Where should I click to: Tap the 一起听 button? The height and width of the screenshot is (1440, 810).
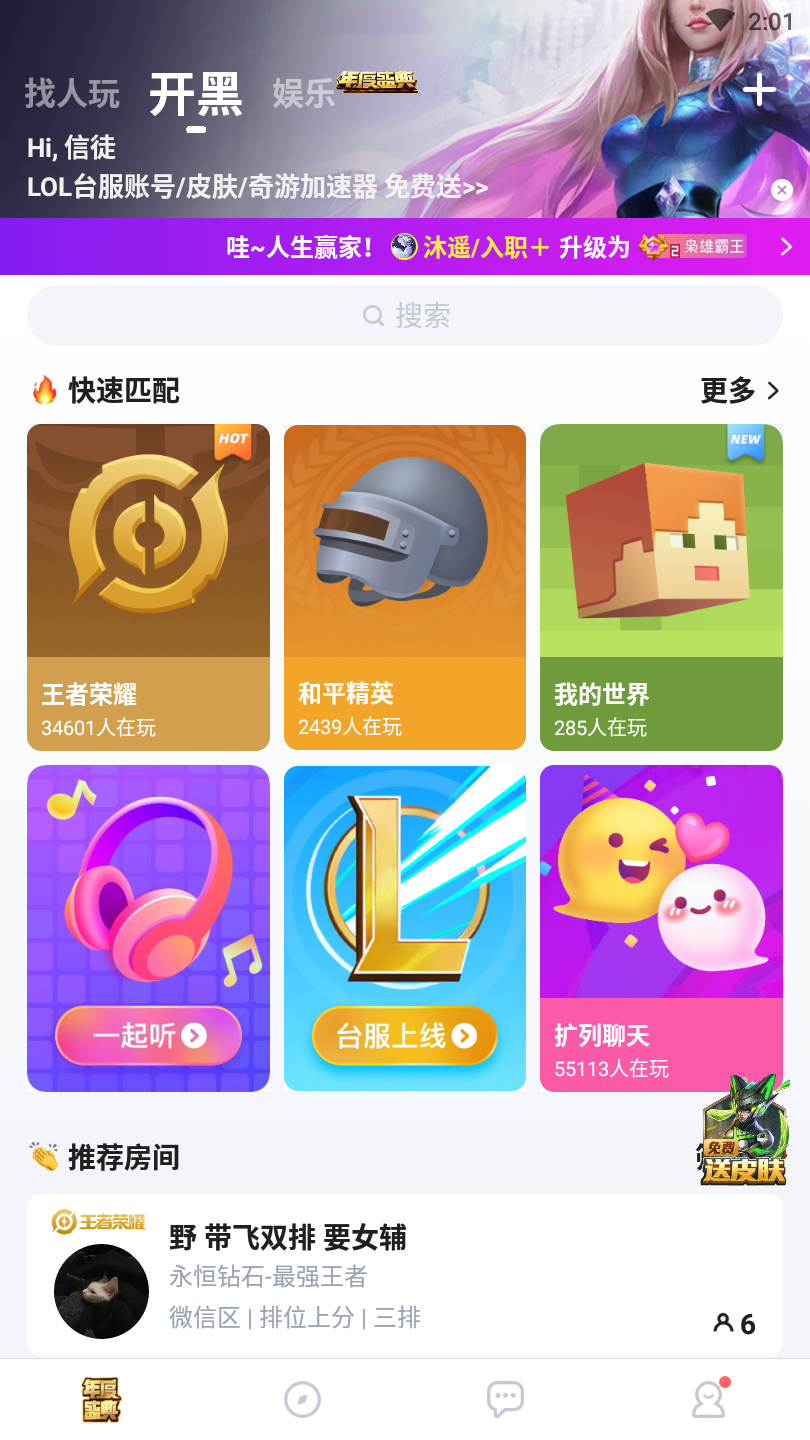[x=148, y=1036]
